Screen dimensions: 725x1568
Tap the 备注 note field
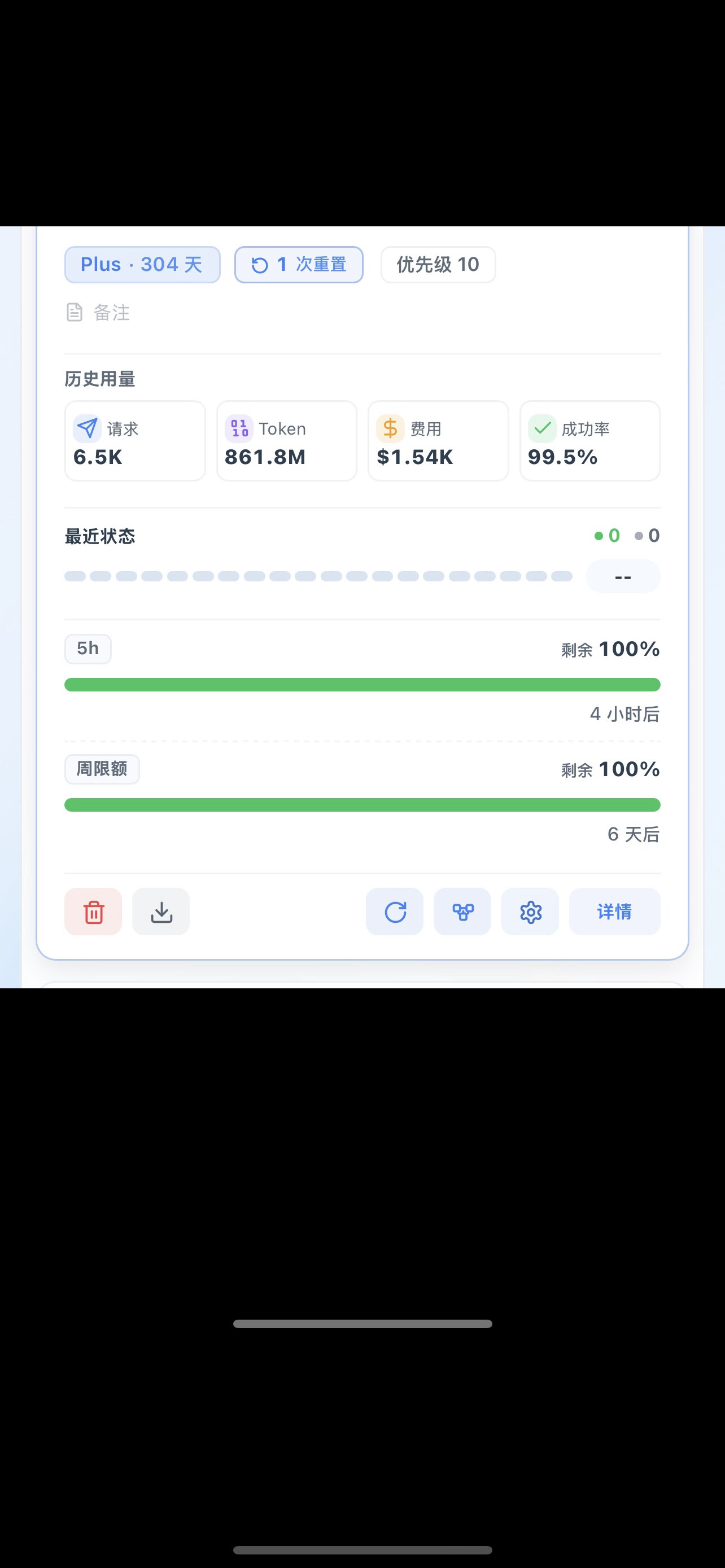pos(98,313)
